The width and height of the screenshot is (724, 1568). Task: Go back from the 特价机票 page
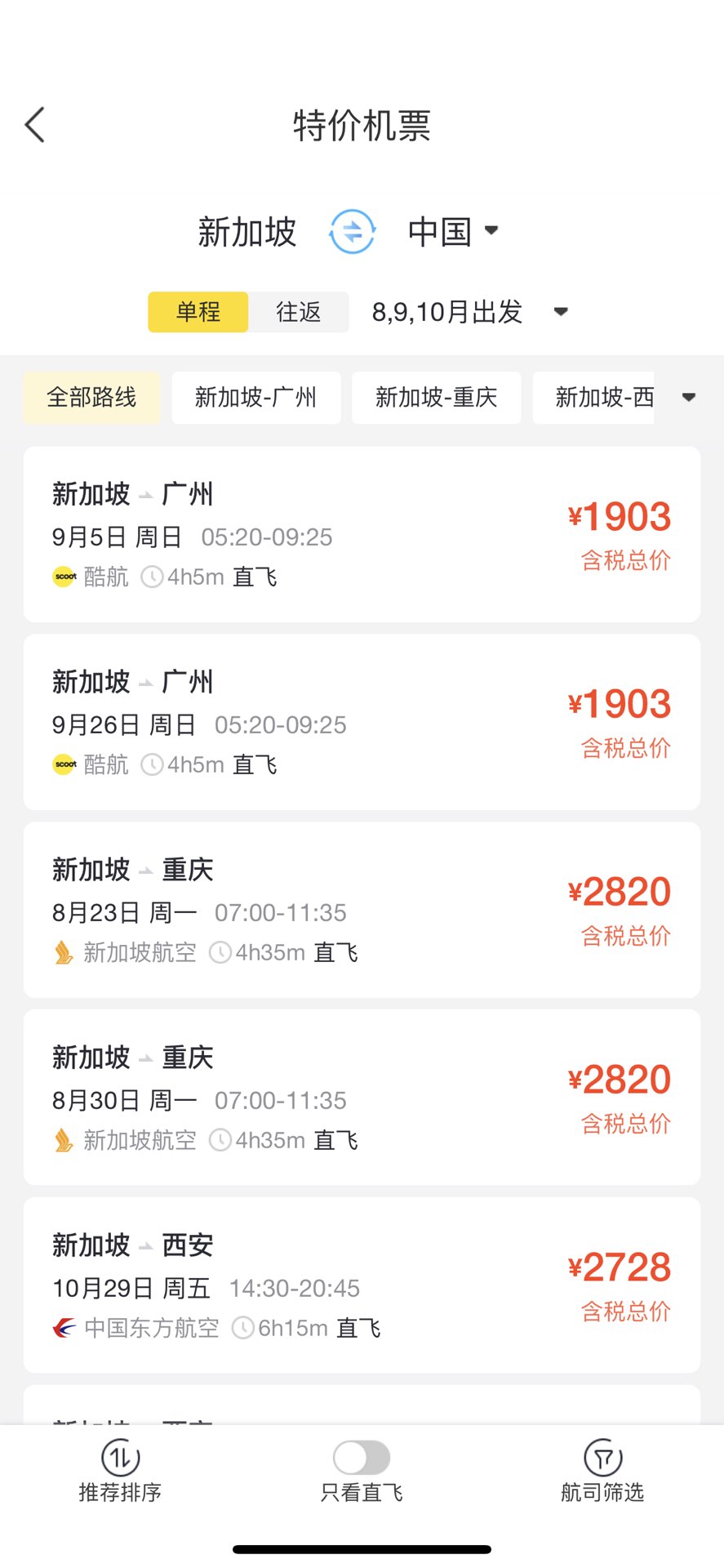(34, 125)
